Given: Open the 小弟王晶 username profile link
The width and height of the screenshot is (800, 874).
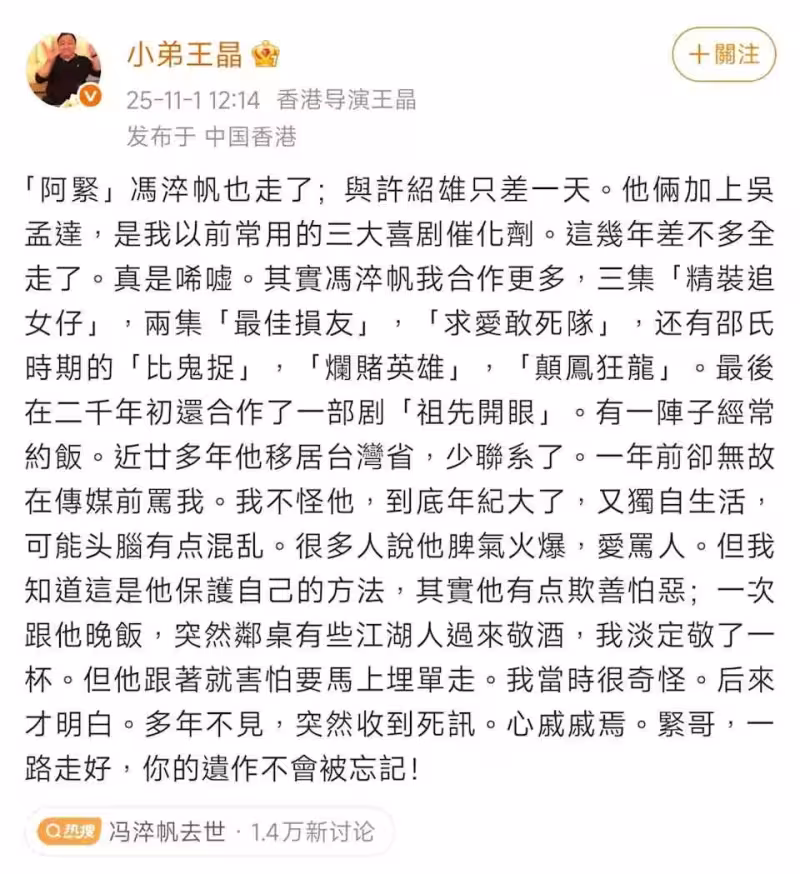Looking at the screenshot, I should click(x=184, y=54).
